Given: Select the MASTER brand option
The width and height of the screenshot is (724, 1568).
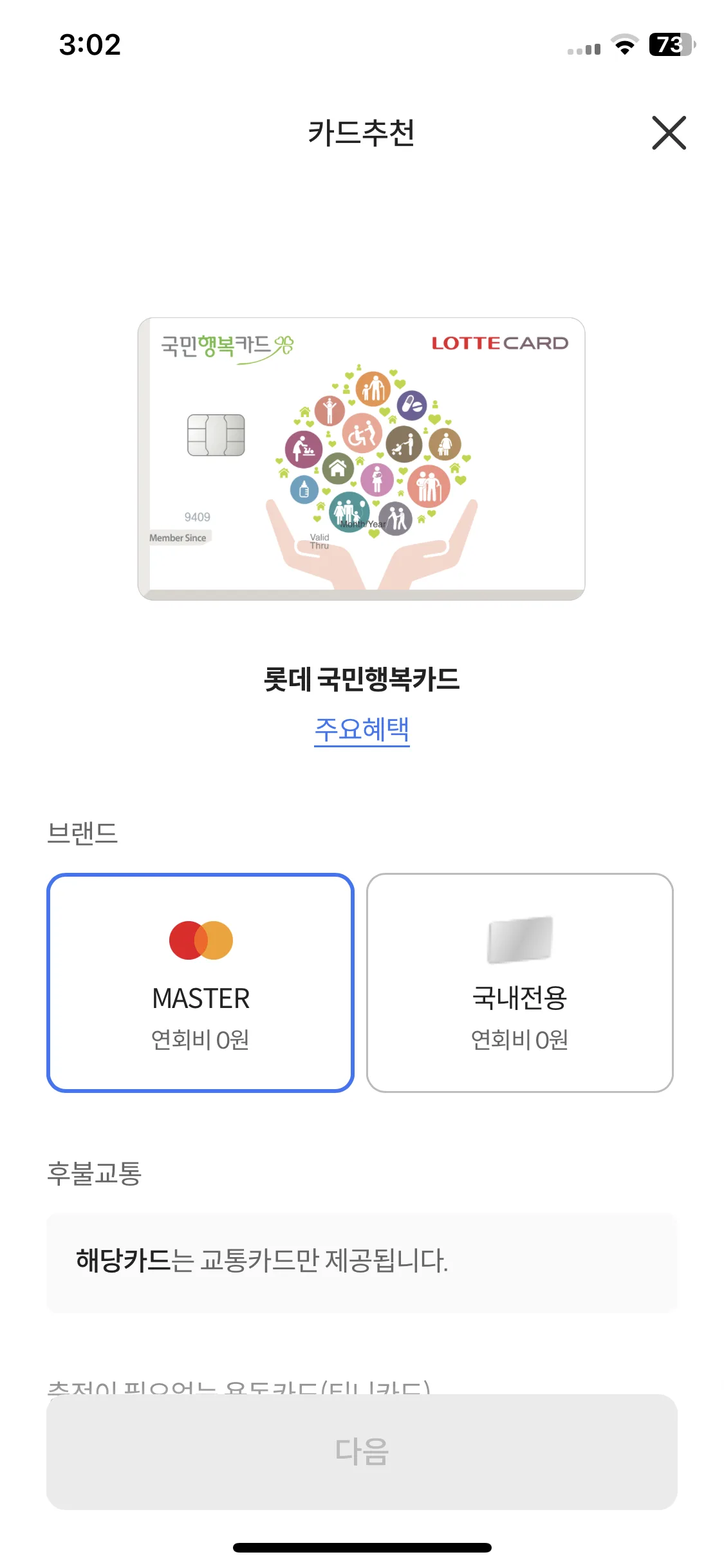Looking at the screenshot, I should pos(201,982).
